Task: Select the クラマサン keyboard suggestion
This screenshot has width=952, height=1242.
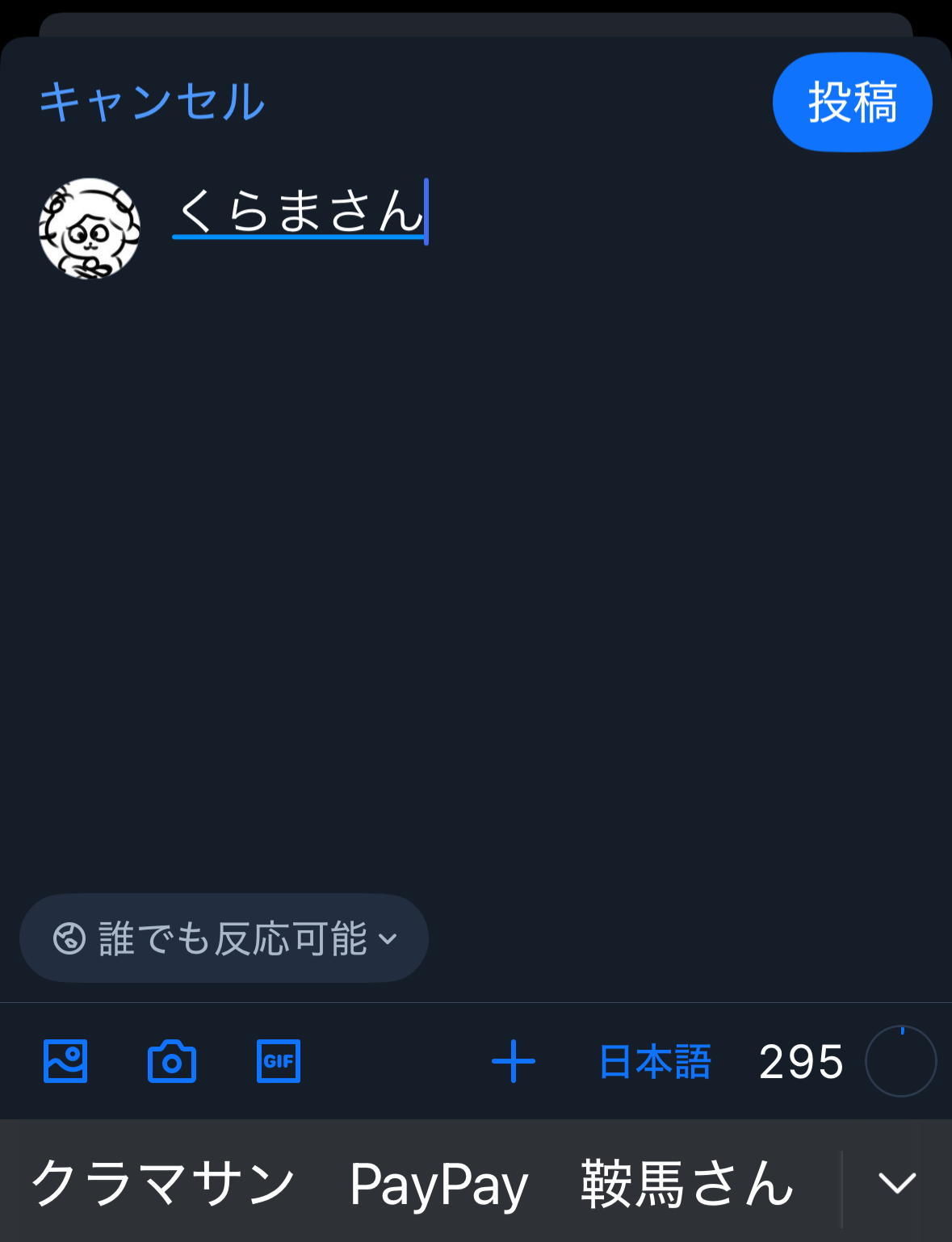Action: (163, 1184)
